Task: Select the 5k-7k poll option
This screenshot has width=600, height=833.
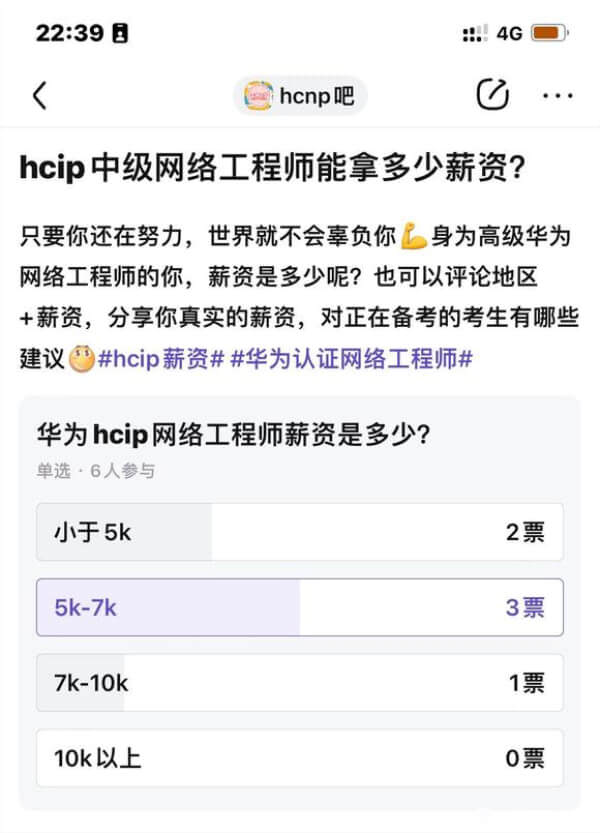Action: point(299,607)
